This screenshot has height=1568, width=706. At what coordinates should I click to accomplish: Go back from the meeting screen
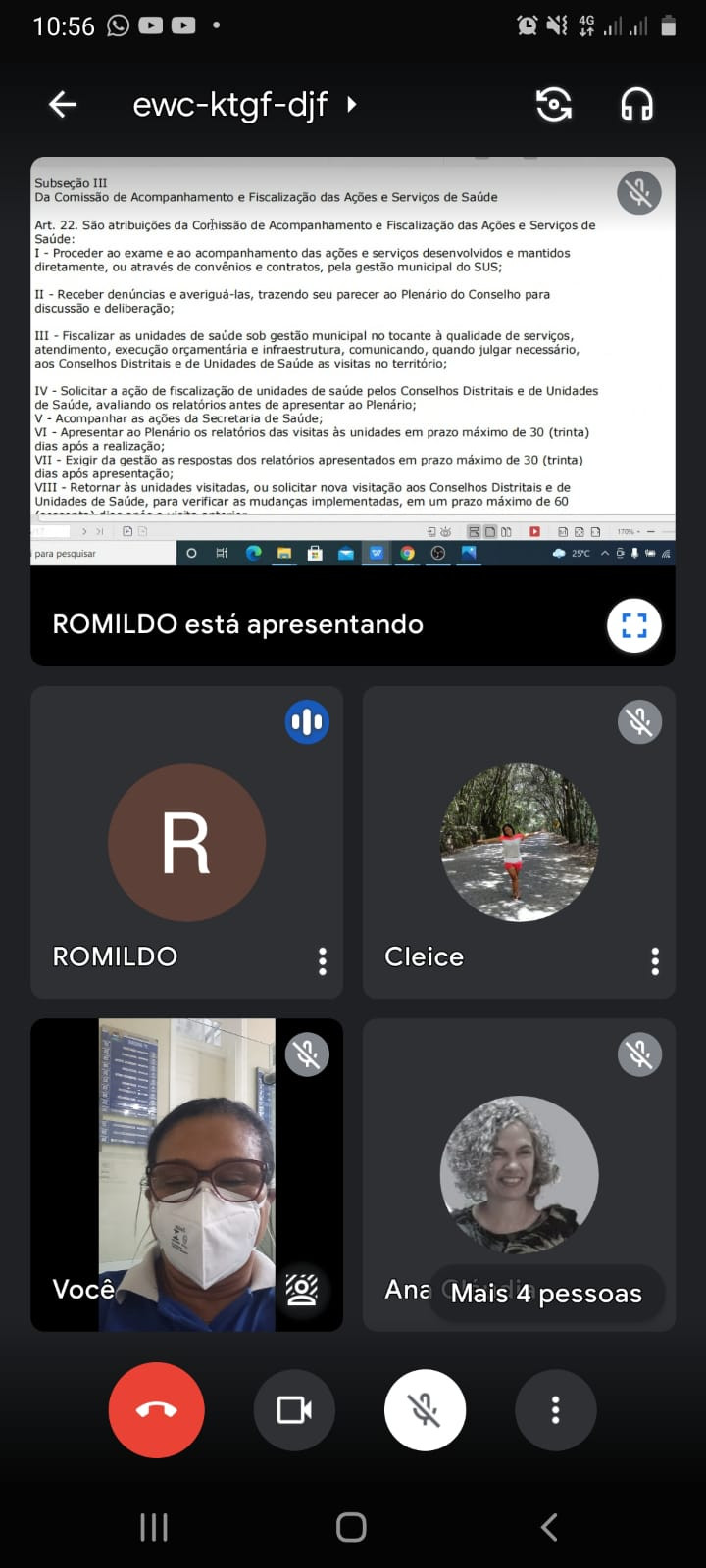[63, 104]
